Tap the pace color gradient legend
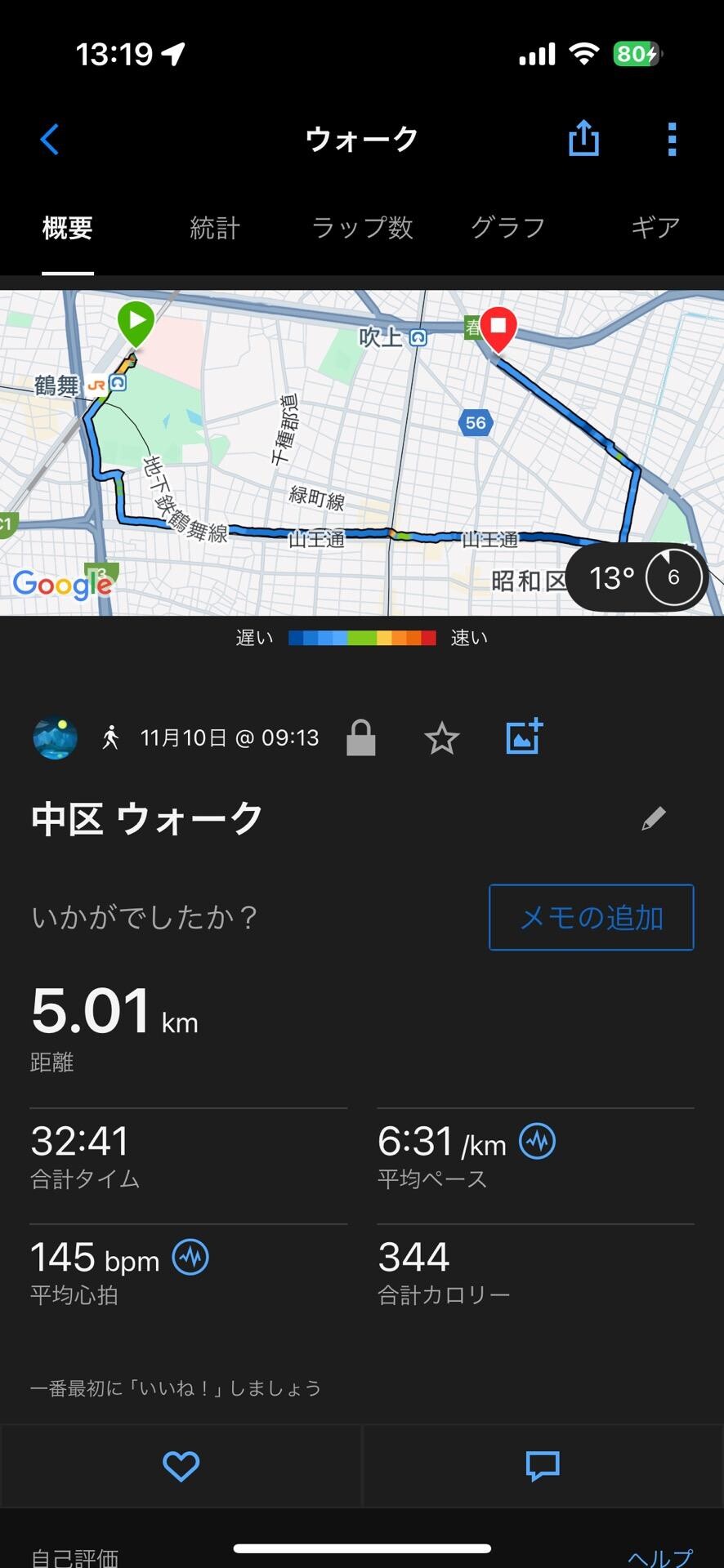 [362, 638]
